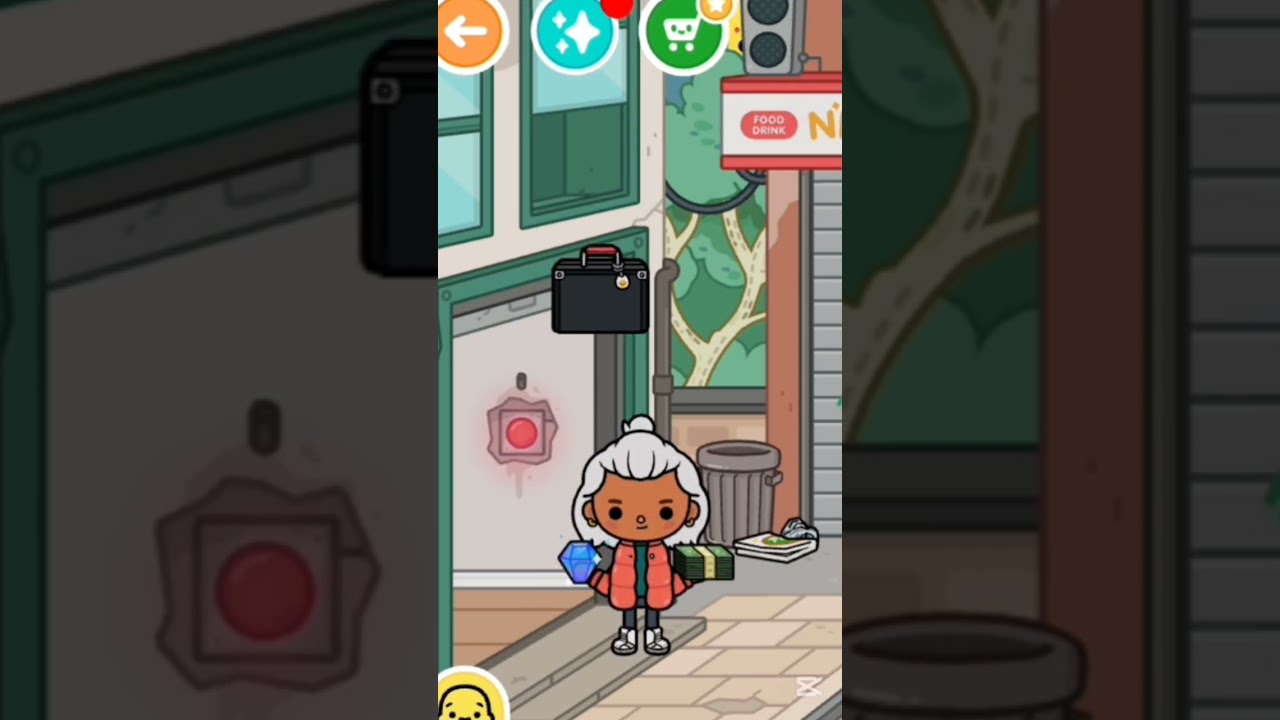Open the green shop cart
The width and height of the screenshot is (1280, 720).
point(682,34)
